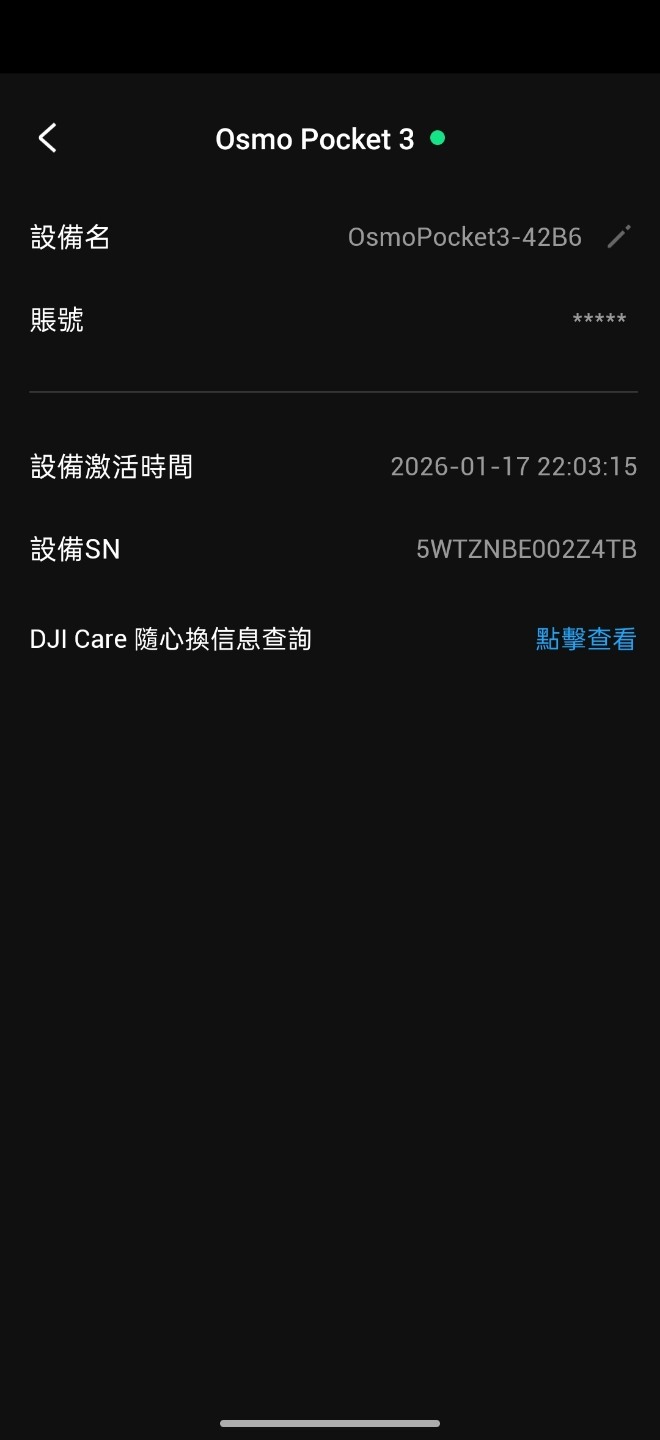The image size is (660, 1440).
Task: Open DJI Care 點擊查看 link
Action: (x=586, y=639)
